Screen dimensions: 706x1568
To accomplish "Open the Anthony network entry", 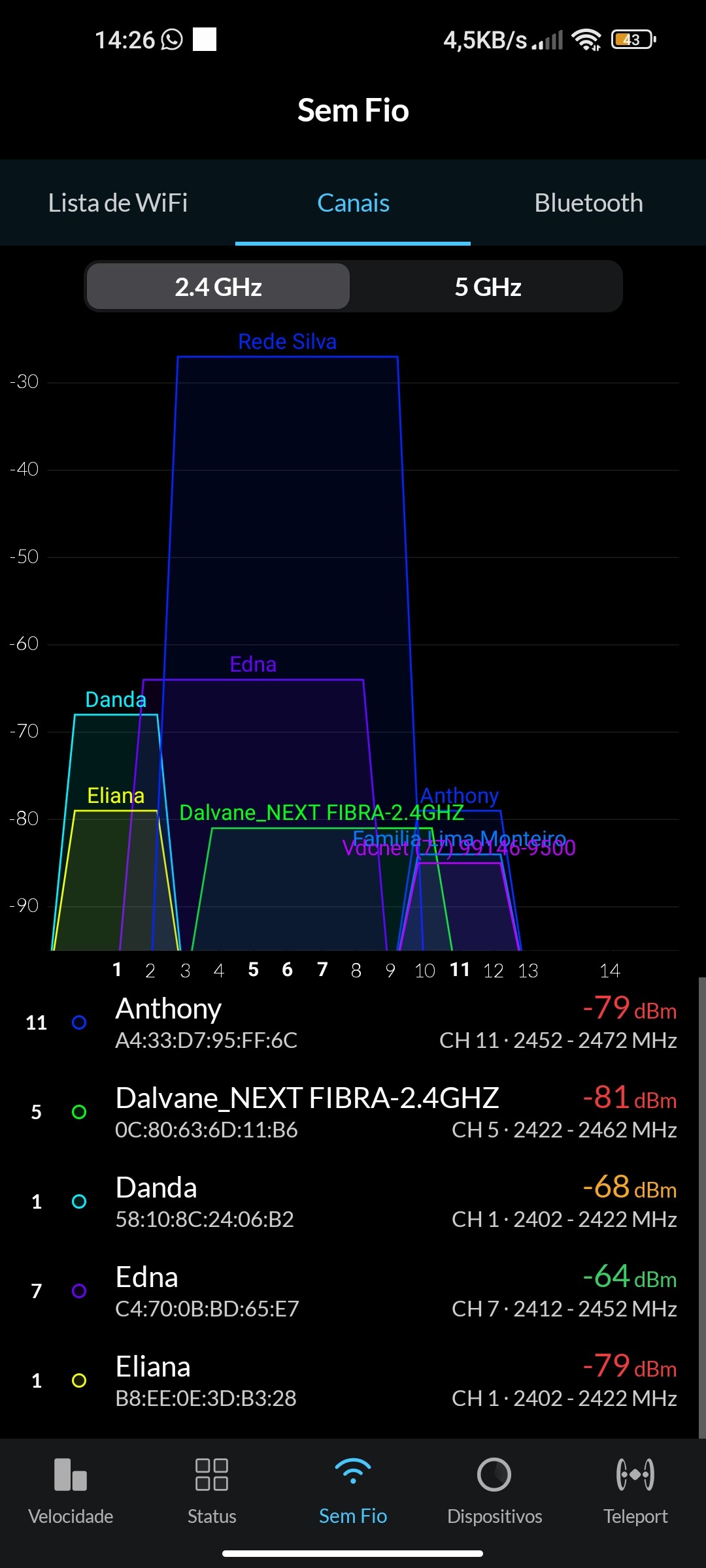I will (x=353, y=1023).
